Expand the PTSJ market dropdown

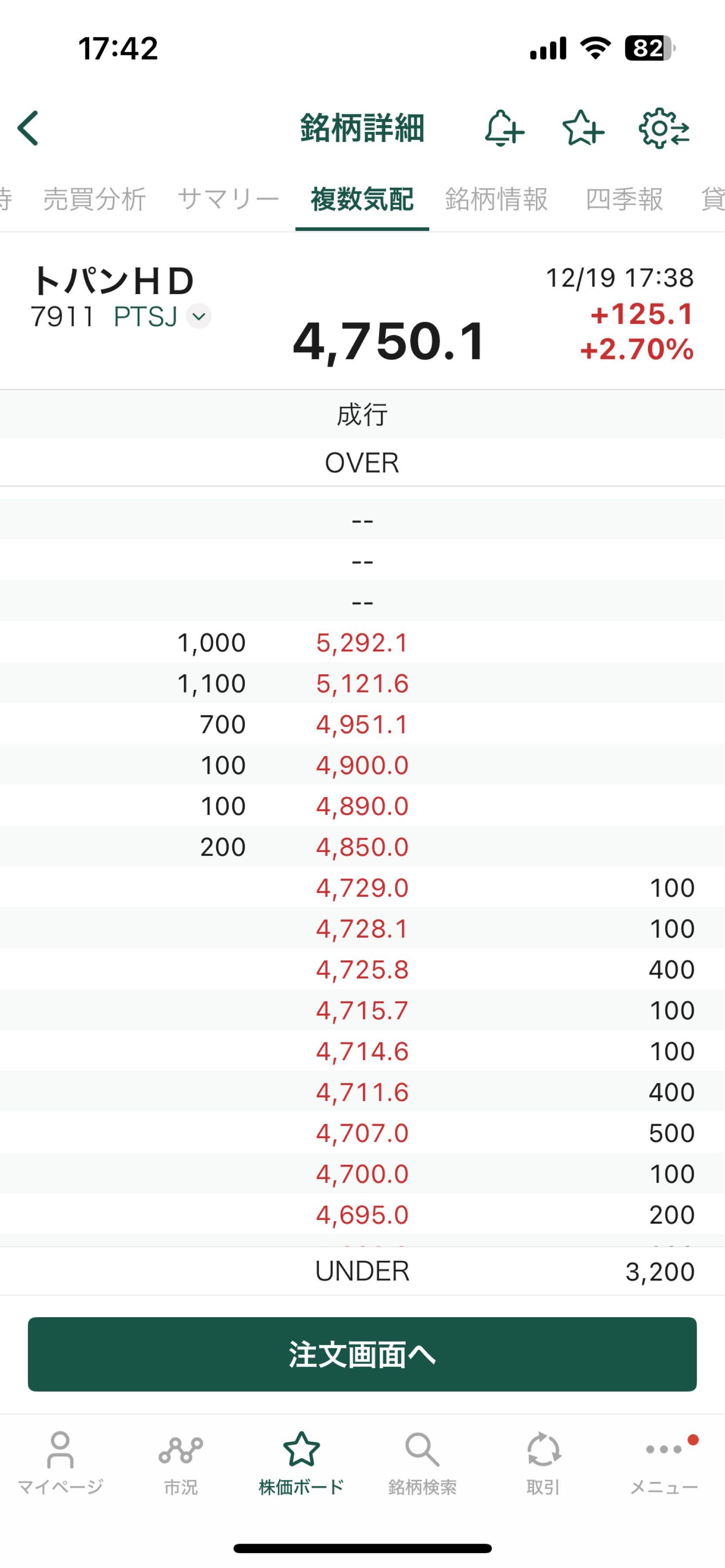click(x=198, y=317)
